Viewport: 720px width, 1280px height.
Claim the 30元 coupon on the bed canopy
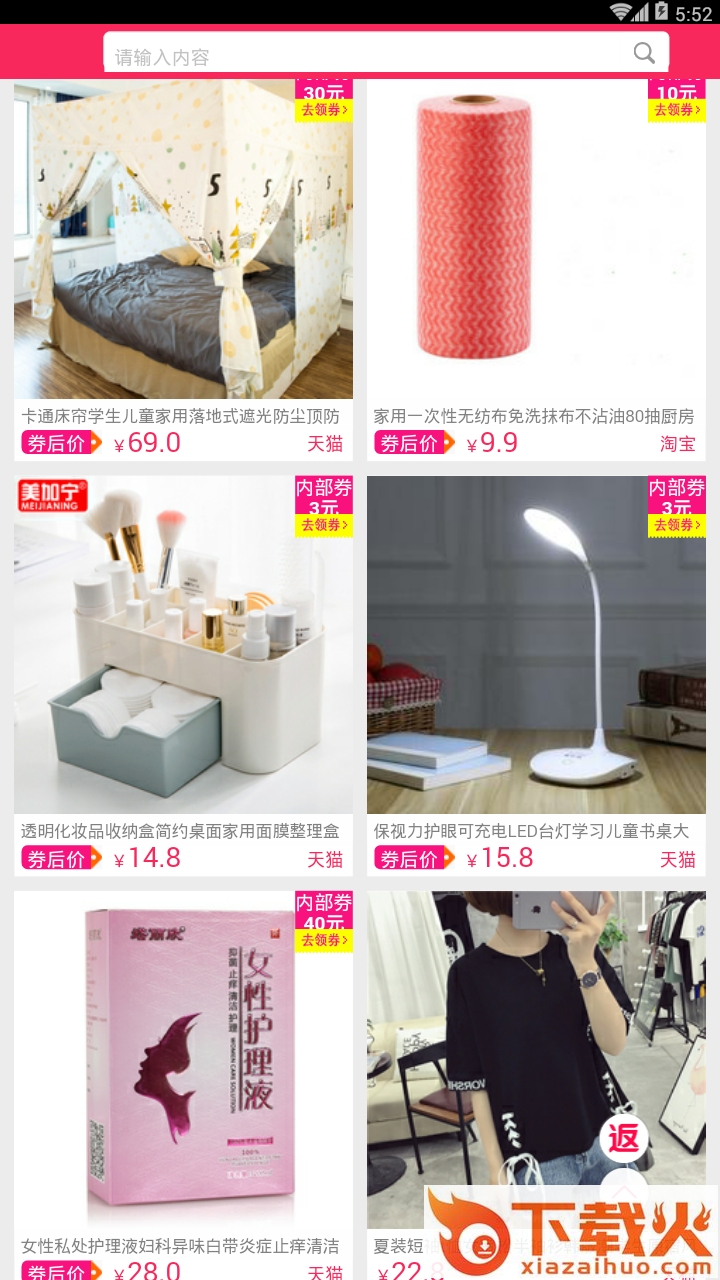point(324,110)
